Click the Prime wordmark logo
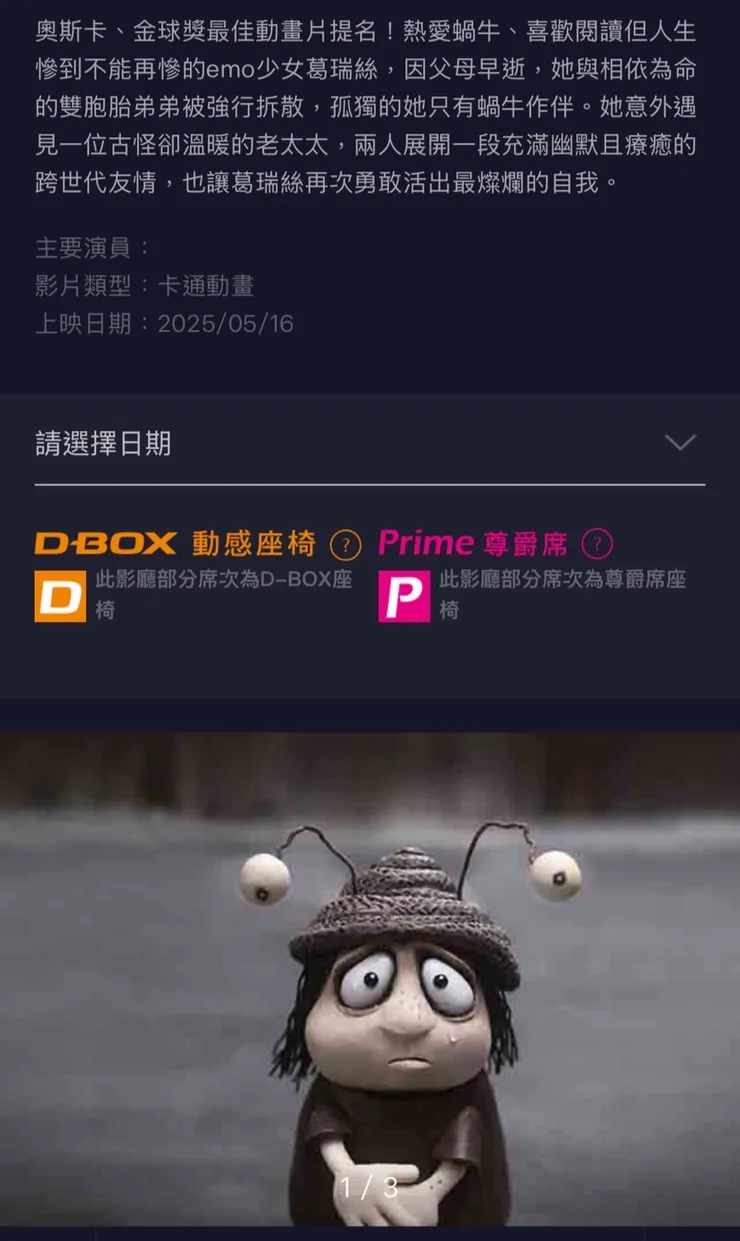Viewport: 740px width, 1241px height. (x=428, y=543)
